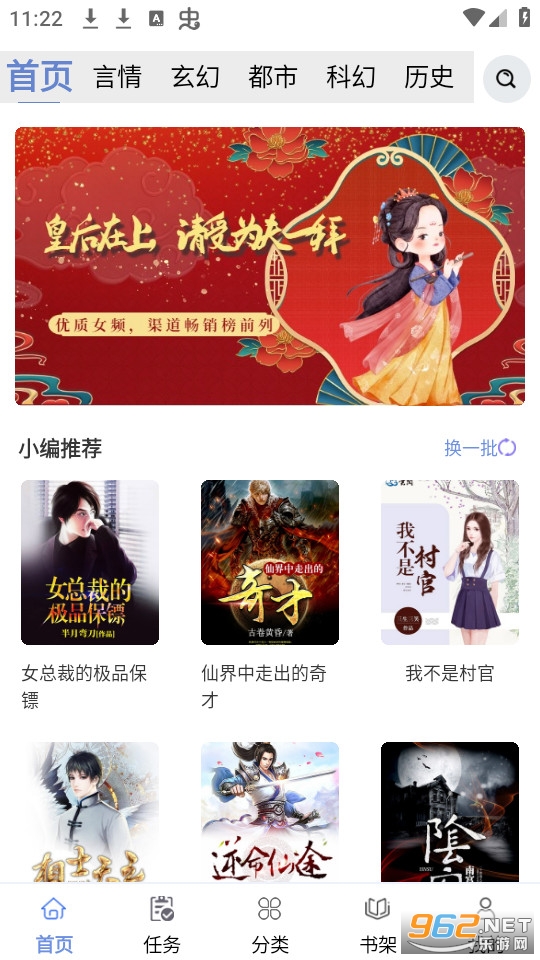The height and width of the screenshot is (960, 540).
Task: Open the 逆命仙途 book cover
Action: 270,812
